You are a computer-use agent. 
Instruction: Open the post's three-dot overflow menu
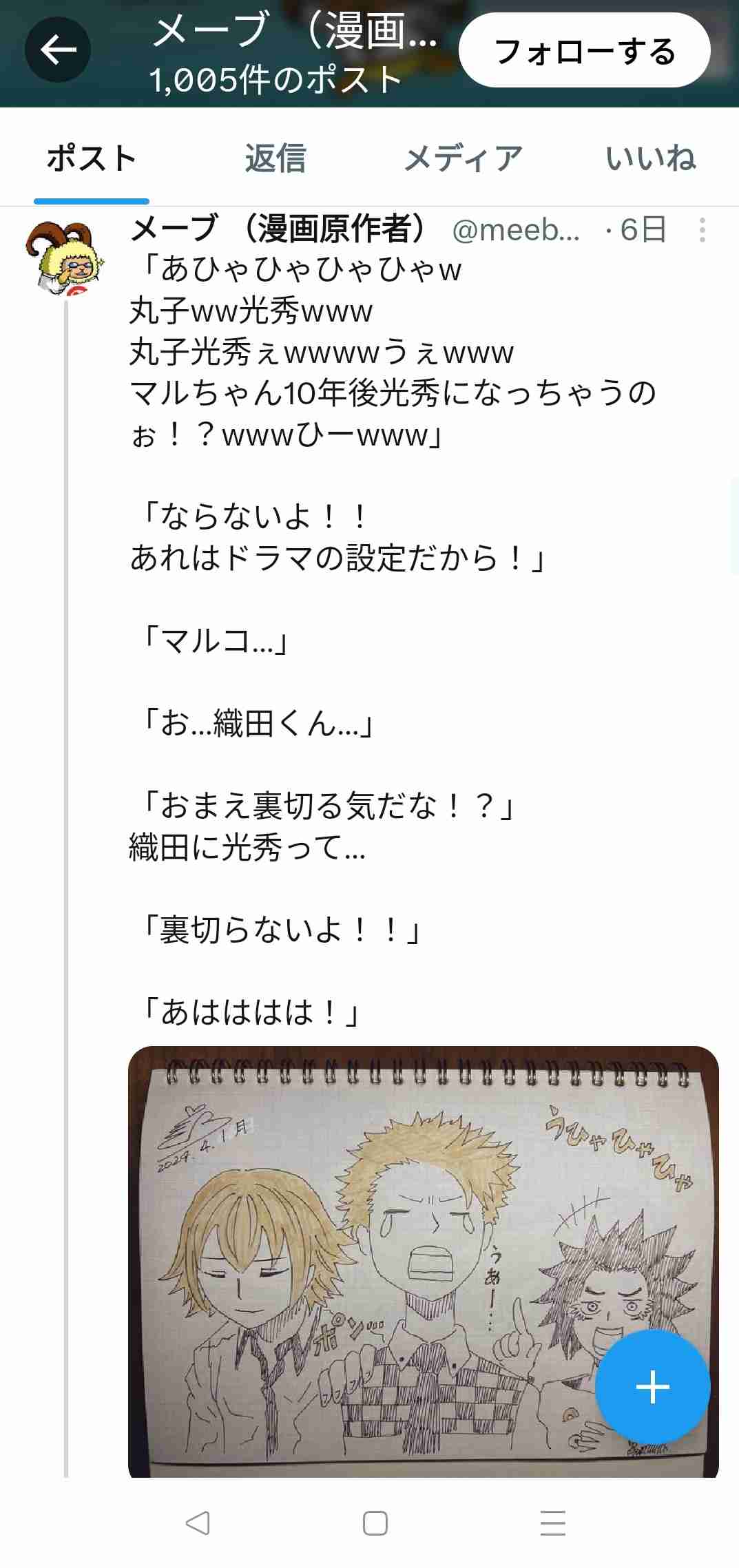702,230
